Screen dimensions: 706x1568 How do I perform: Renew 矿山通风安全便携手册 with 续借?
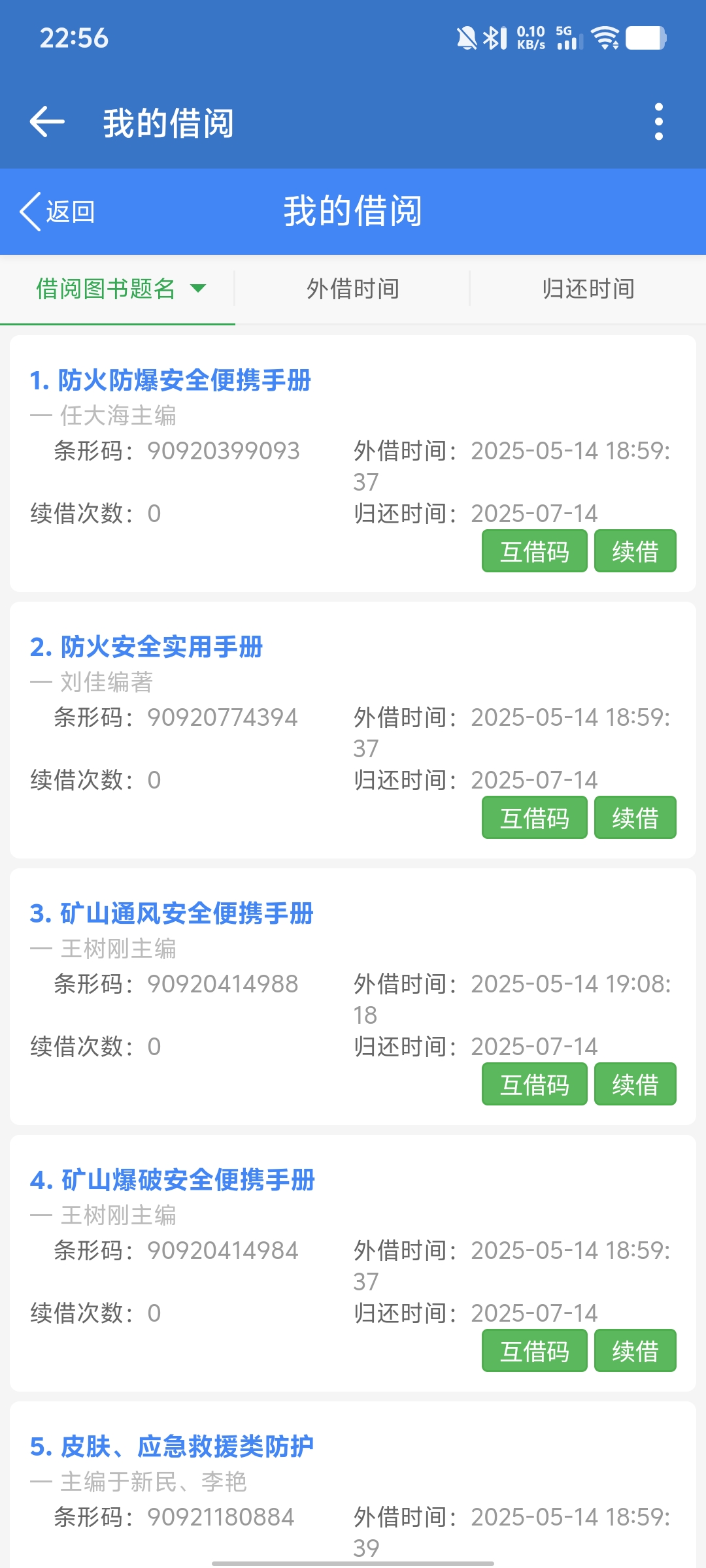[635, 1085]
